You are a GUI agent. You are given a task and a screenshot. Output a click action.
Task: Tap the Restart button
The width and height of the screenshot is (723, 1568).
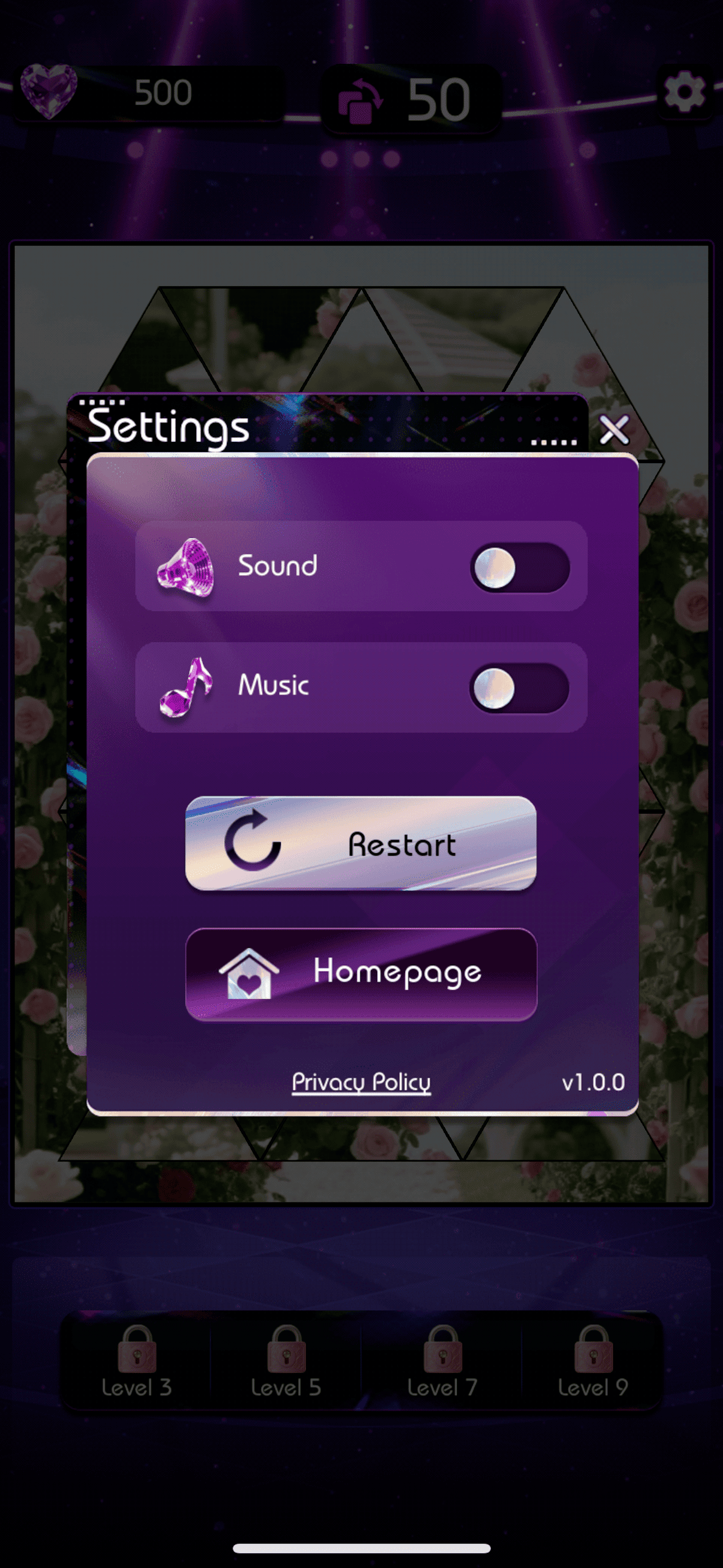pos(361,843)
